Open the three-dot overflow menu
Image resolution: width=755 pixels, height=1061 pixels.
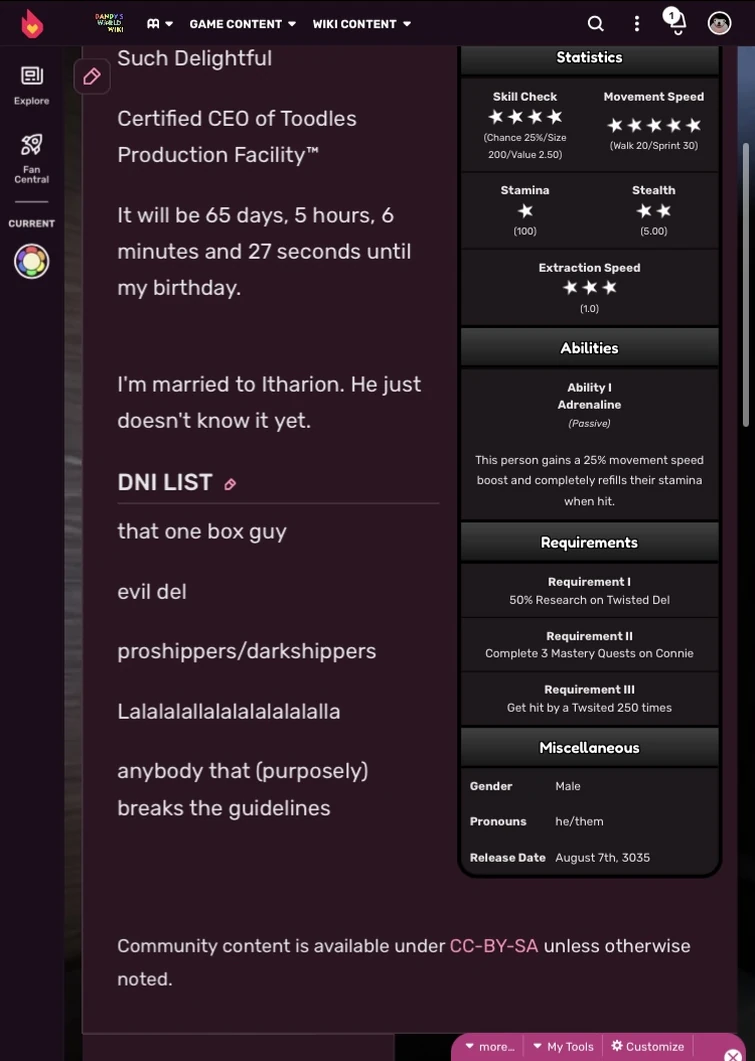click(x=636, y=24)
